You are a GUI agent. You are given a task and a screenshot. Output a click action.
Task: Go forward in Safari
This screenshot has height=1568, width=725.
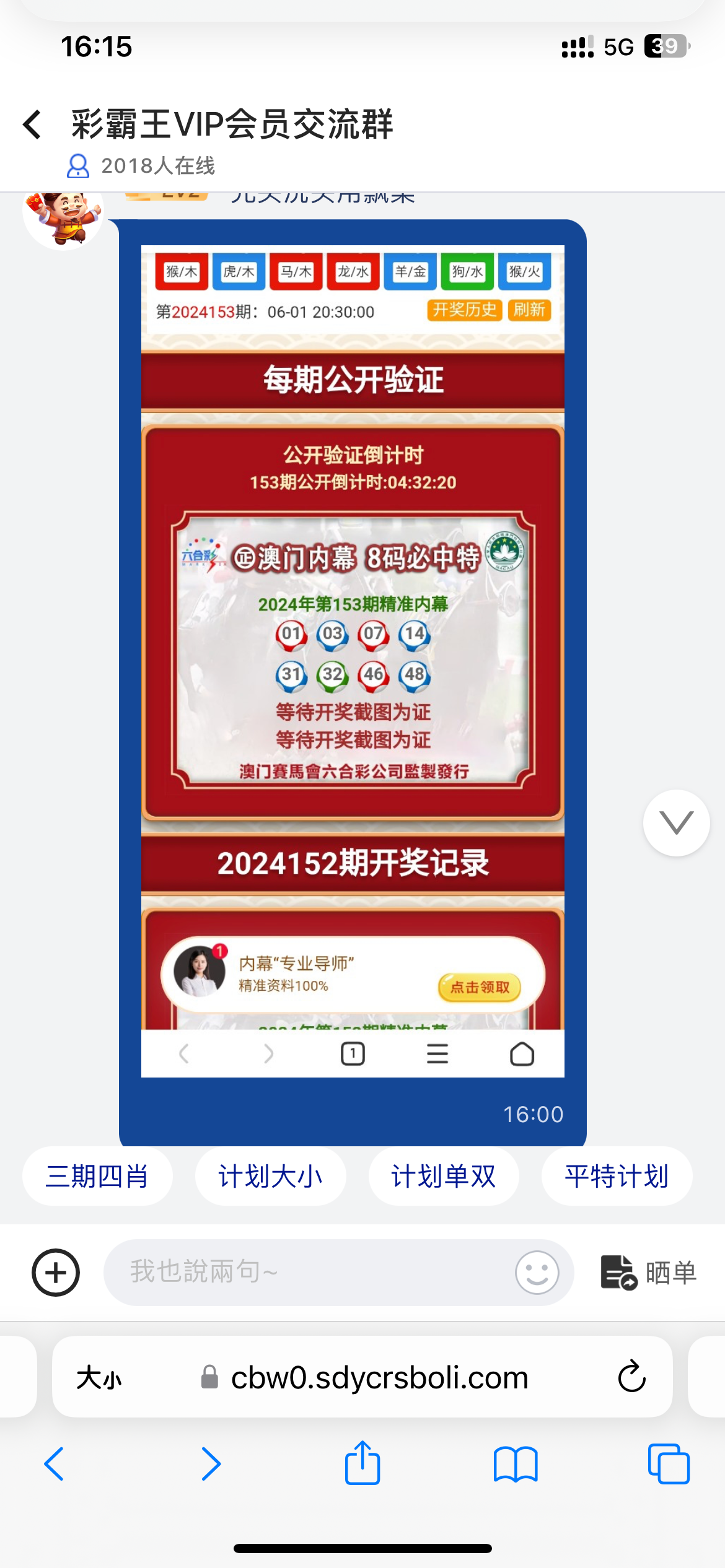click(211, 1464)
